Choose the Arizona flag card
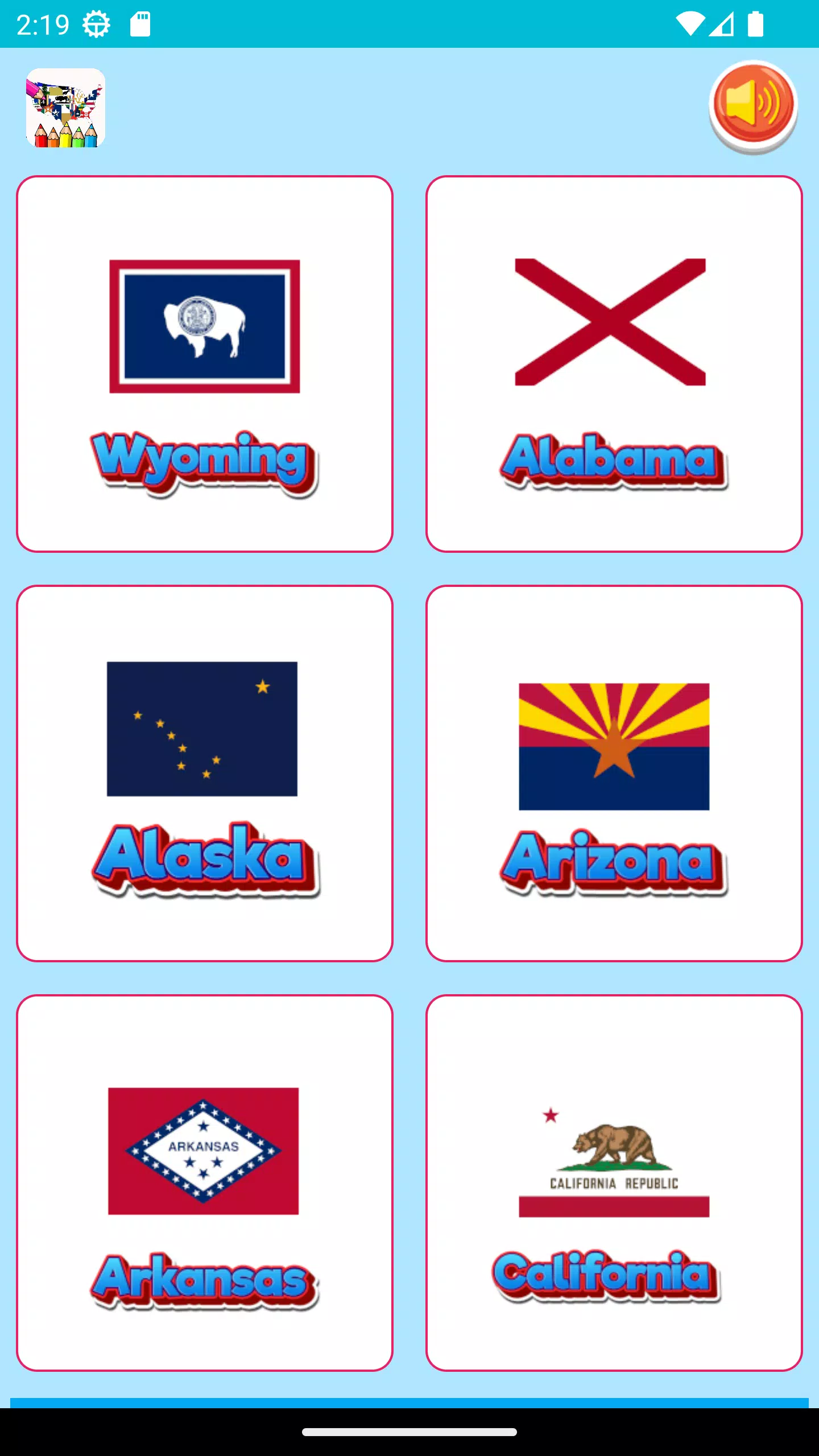 614,773
